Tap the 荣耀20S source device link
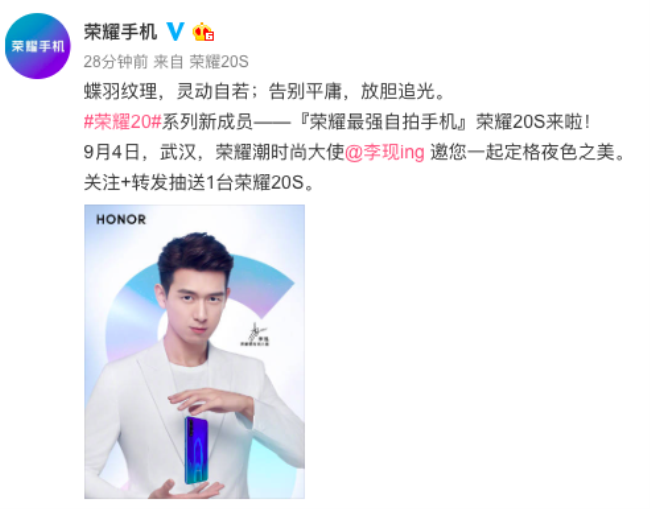The image size is (650, 509). pos(218,61)
